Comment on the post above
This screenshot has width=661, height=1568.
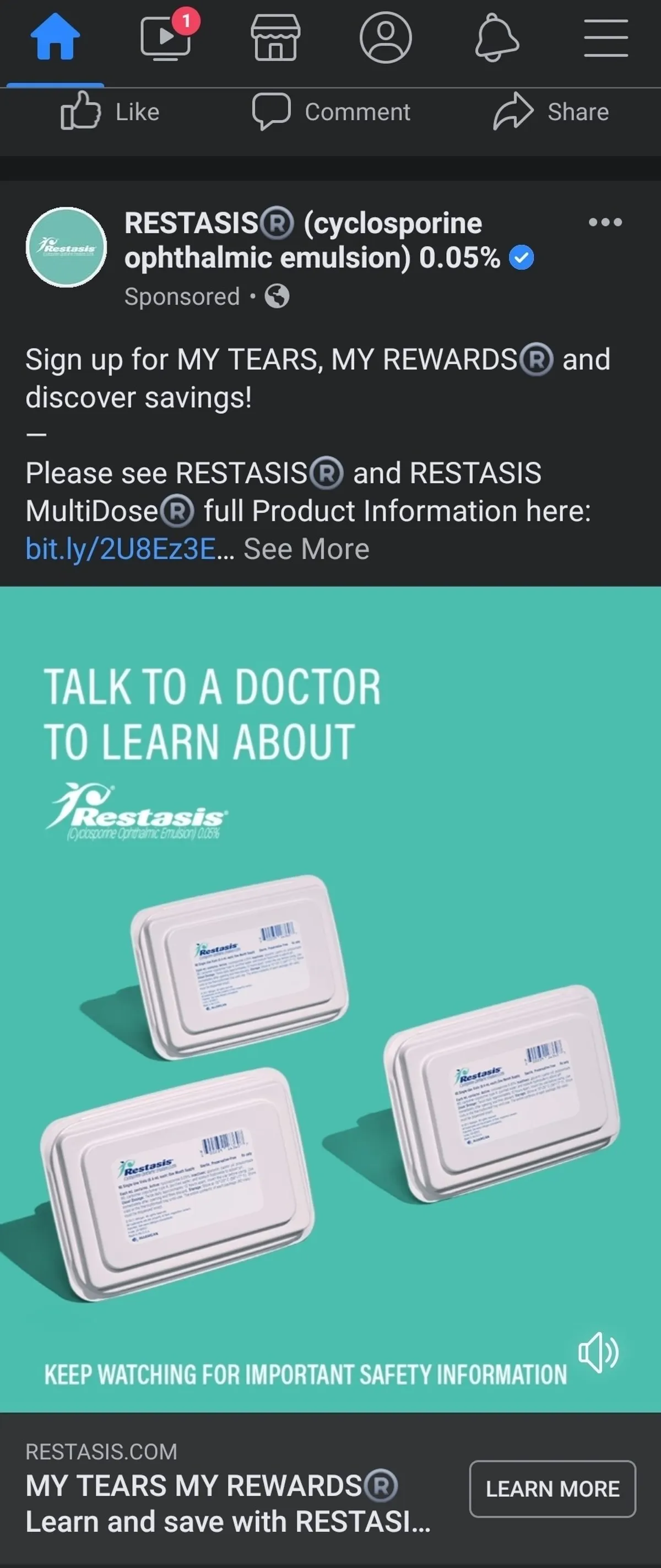click(332, 111)
